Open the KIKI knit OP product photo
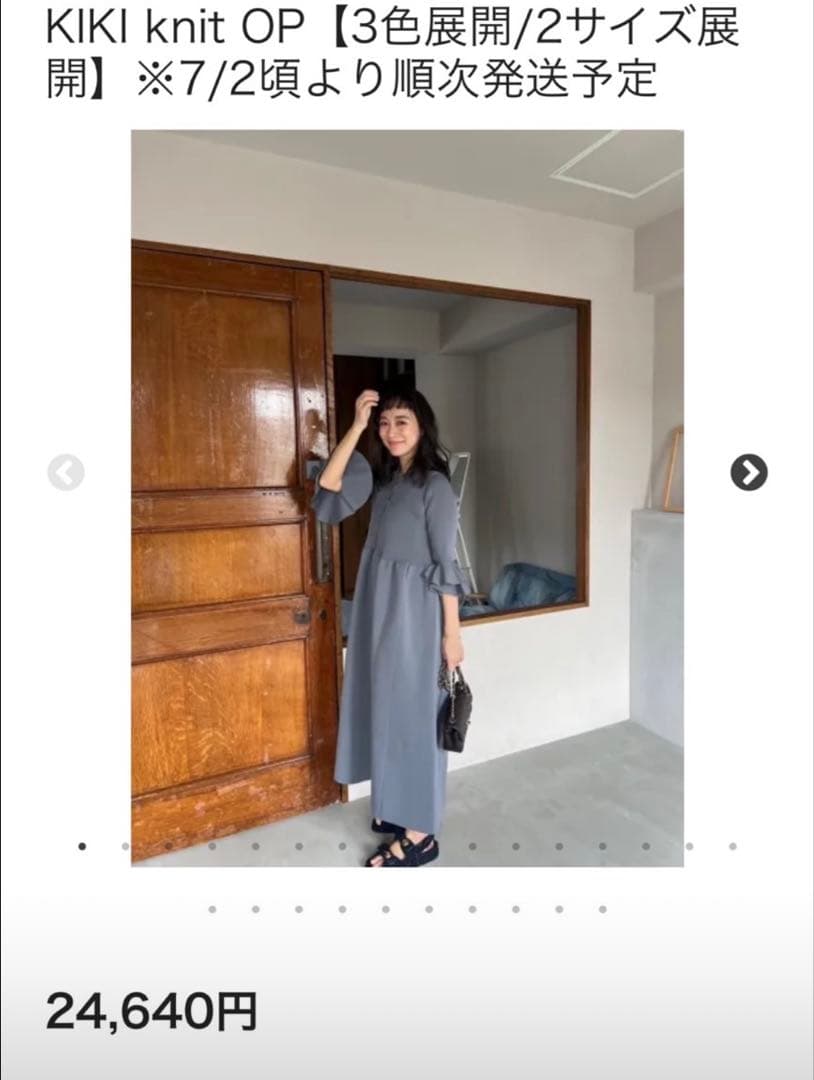 click(407, 498)
